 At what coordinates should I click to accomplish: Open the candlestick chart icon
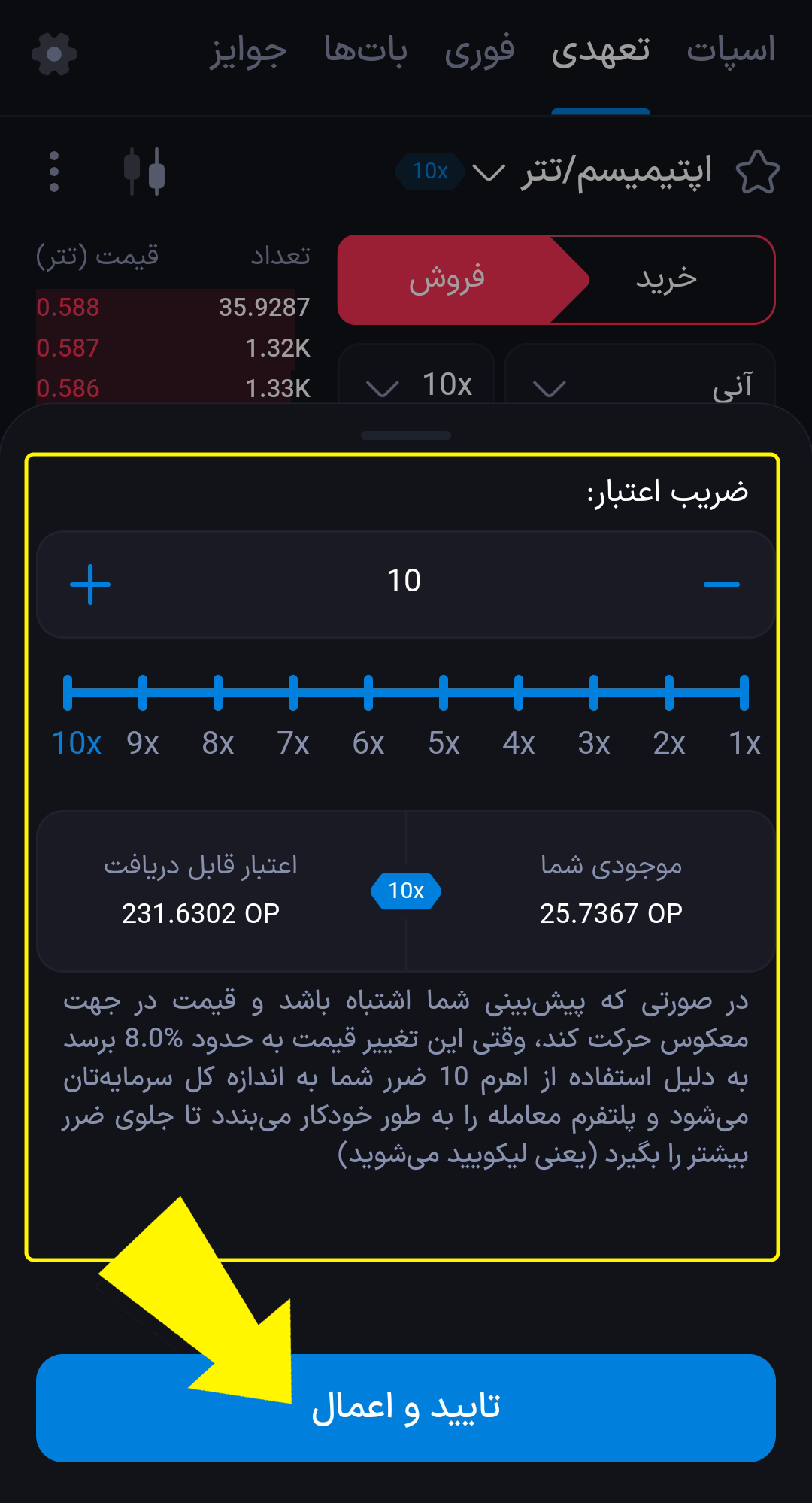[144, 172]
